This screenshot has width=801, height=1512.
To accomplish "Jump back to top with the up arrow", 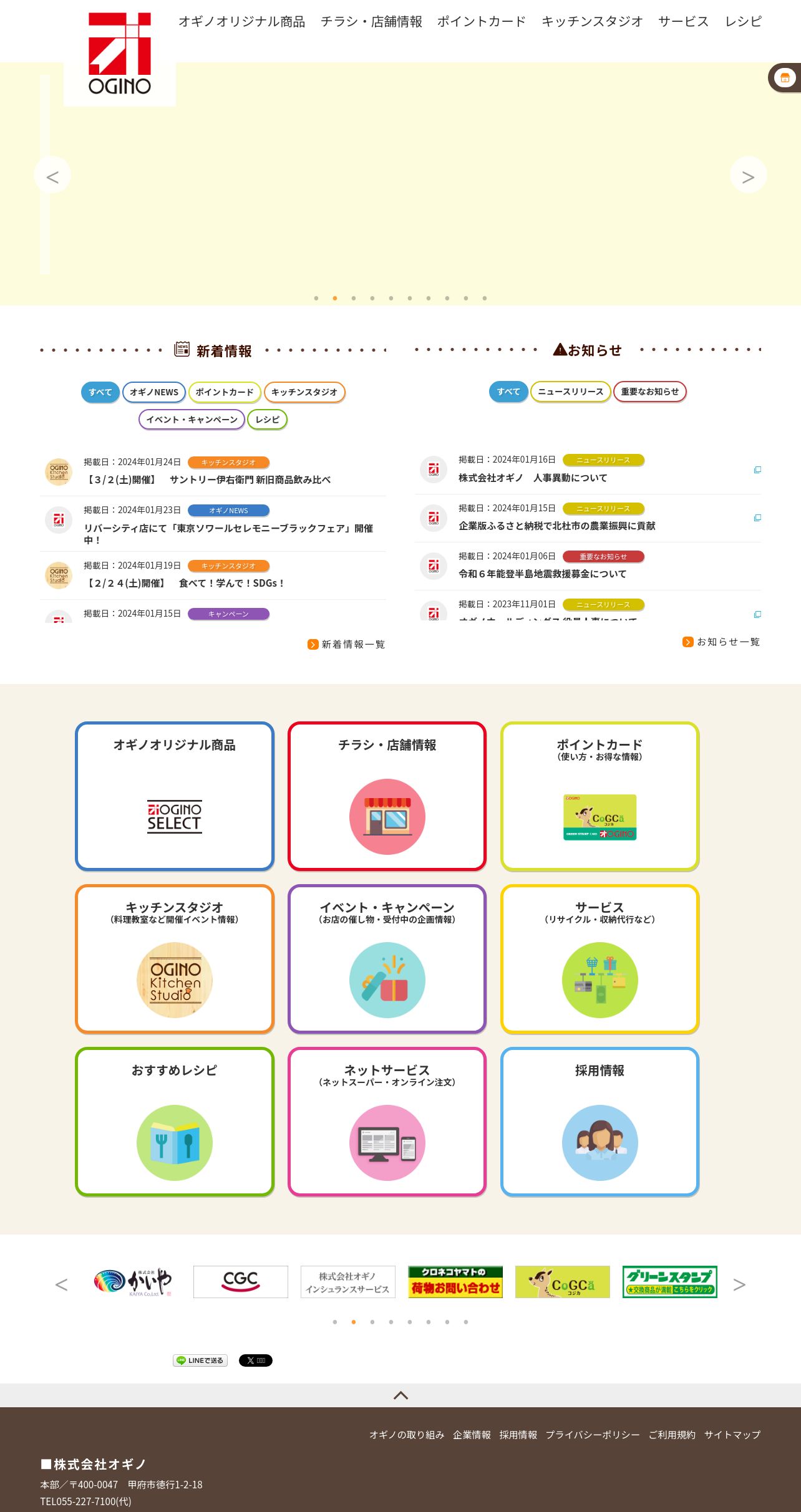I will click(x=400, y=1395).
